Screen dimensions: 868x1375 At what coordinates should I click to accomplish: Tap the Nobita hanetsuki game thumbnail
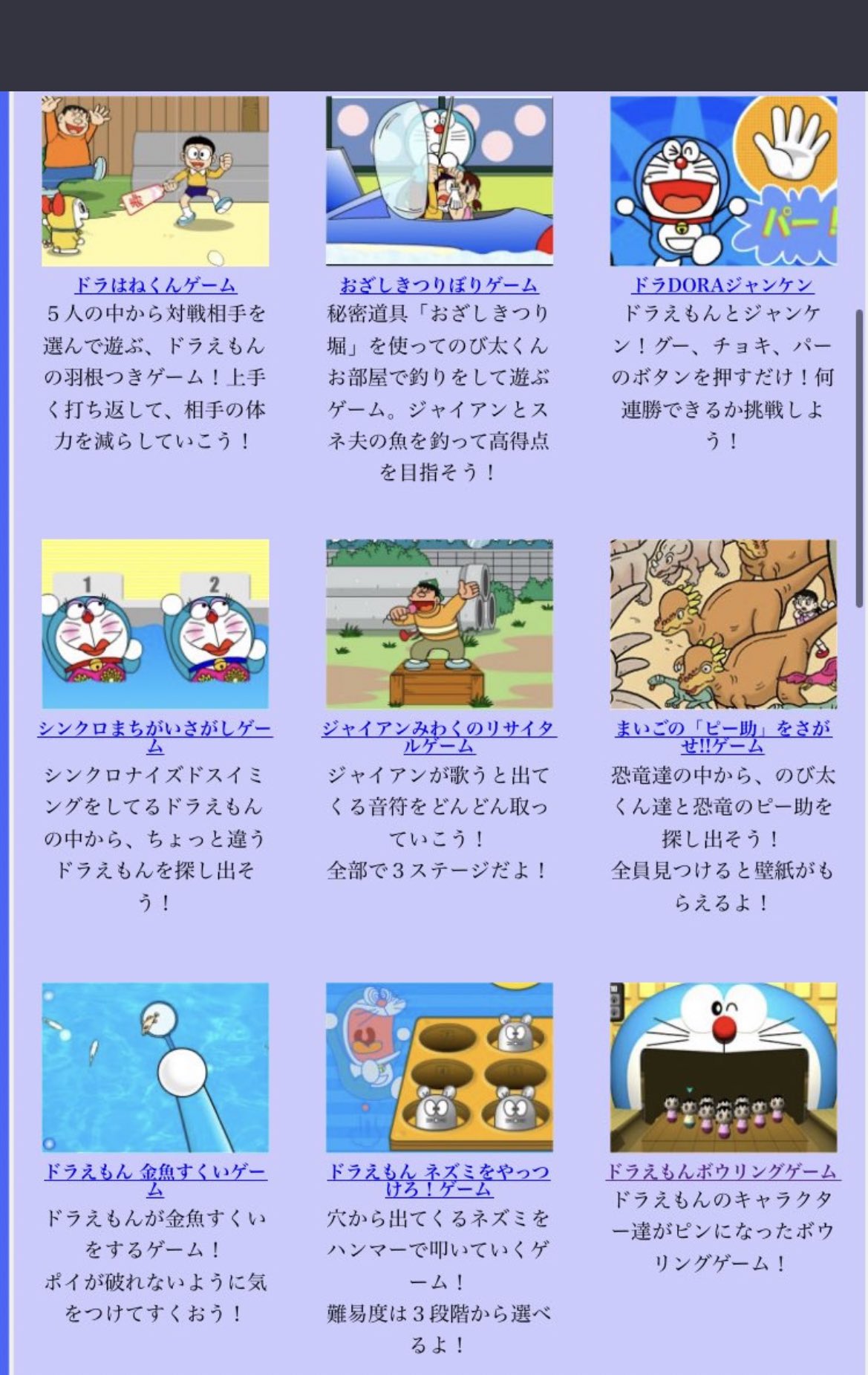(x=155, y=181)
